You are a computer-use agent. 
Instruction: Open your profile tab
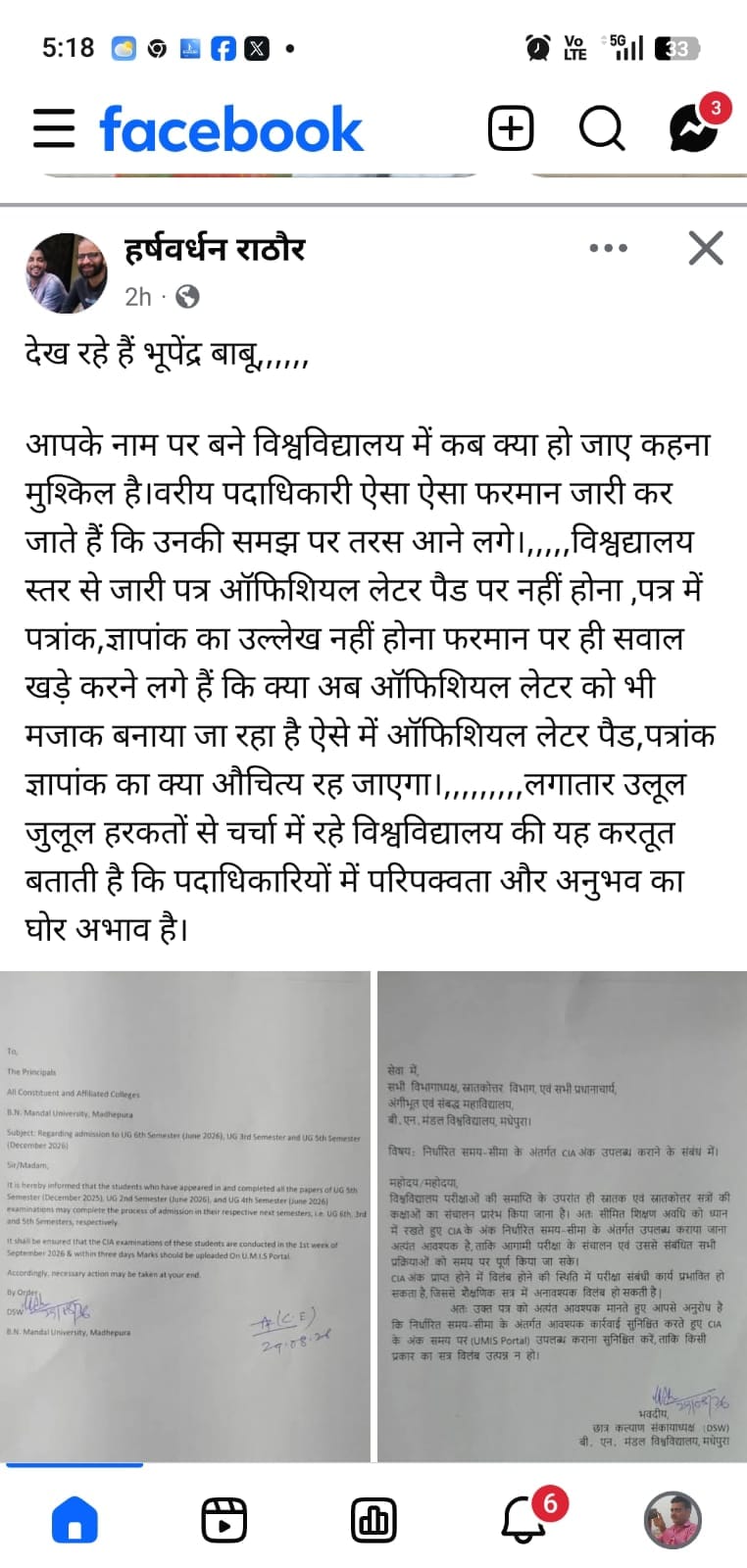[x=672, y=1520]
